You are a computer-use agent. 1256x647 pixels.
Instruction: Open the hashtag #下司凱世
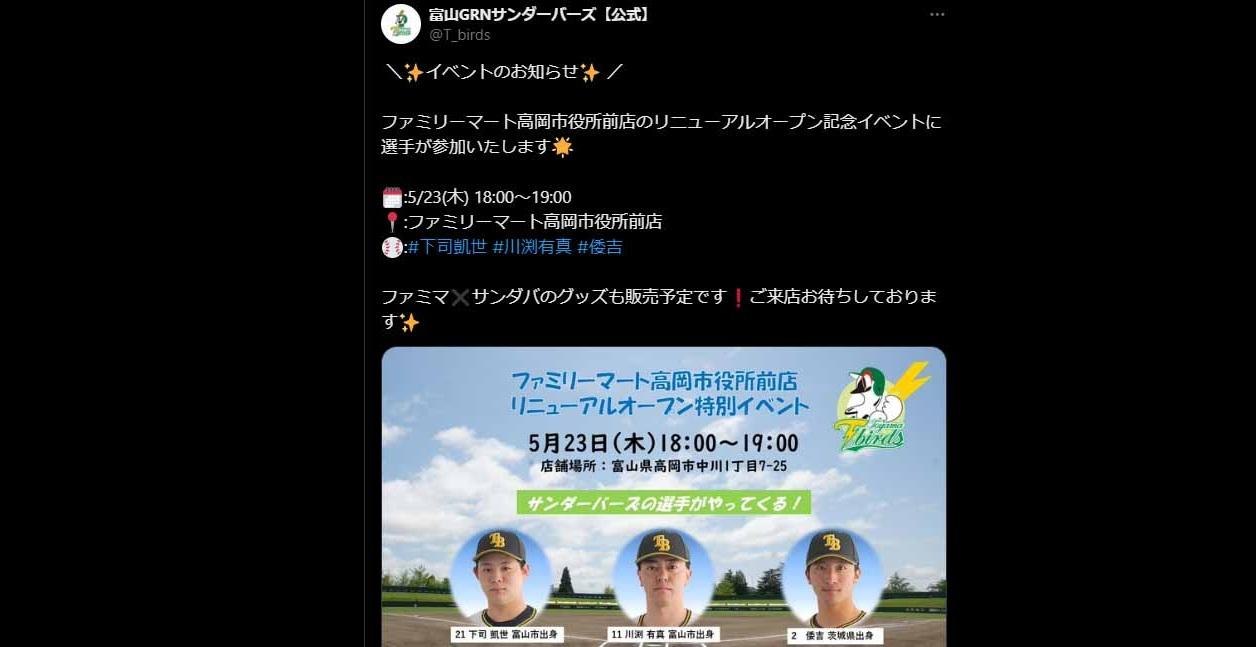point(447,247)
